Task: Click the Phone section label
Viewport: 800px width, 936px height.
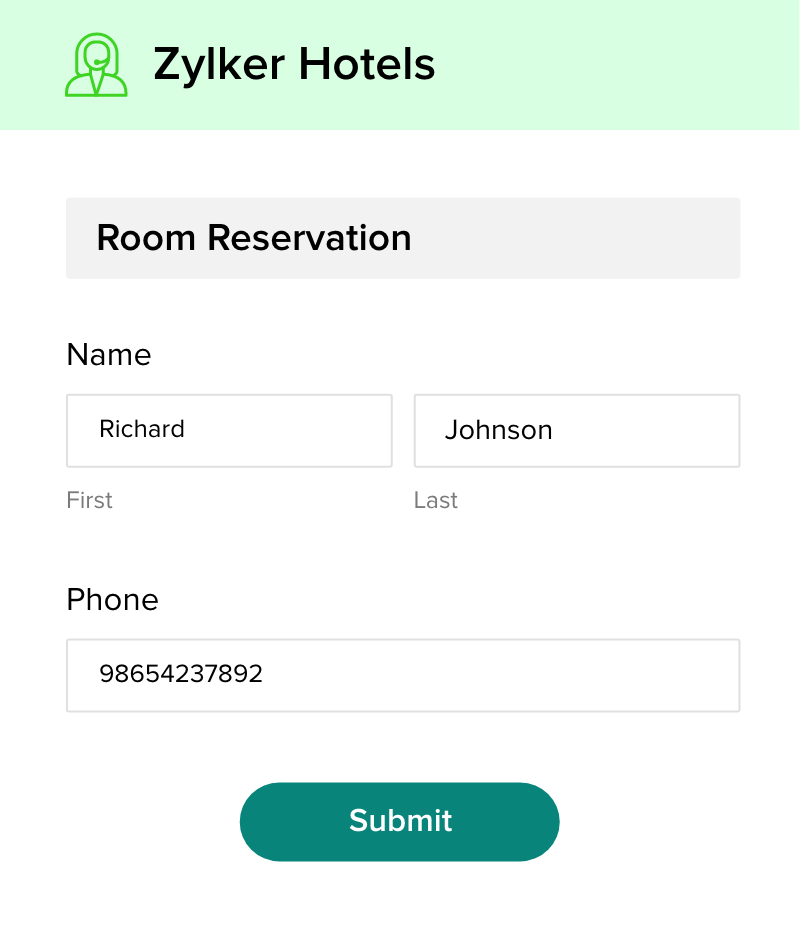Action: (x=112, y=599)
